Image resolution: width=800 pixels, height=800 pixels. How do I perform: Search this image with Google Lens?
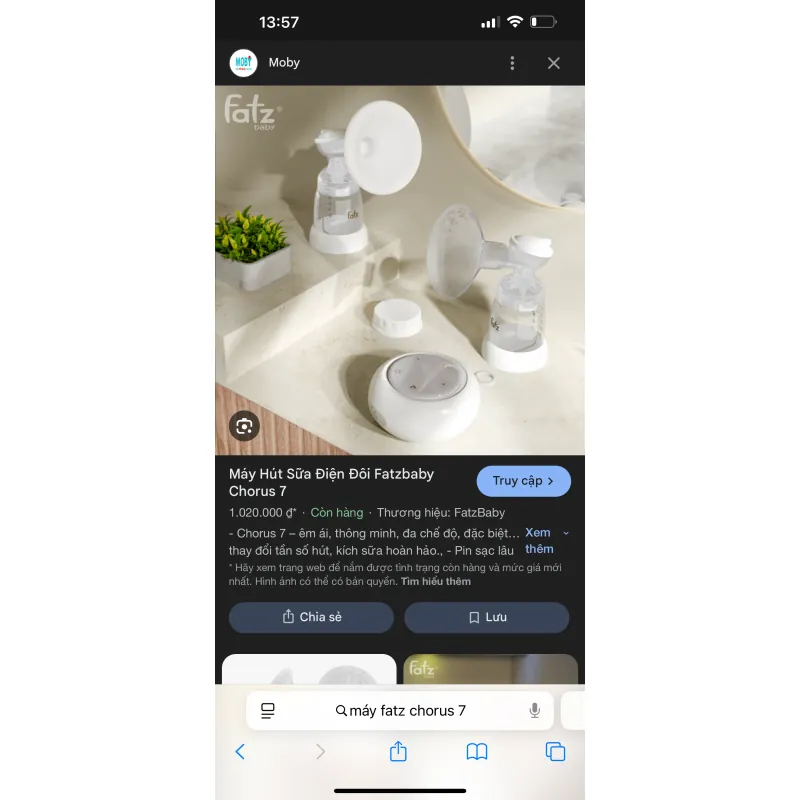click(x=244, y=426)
